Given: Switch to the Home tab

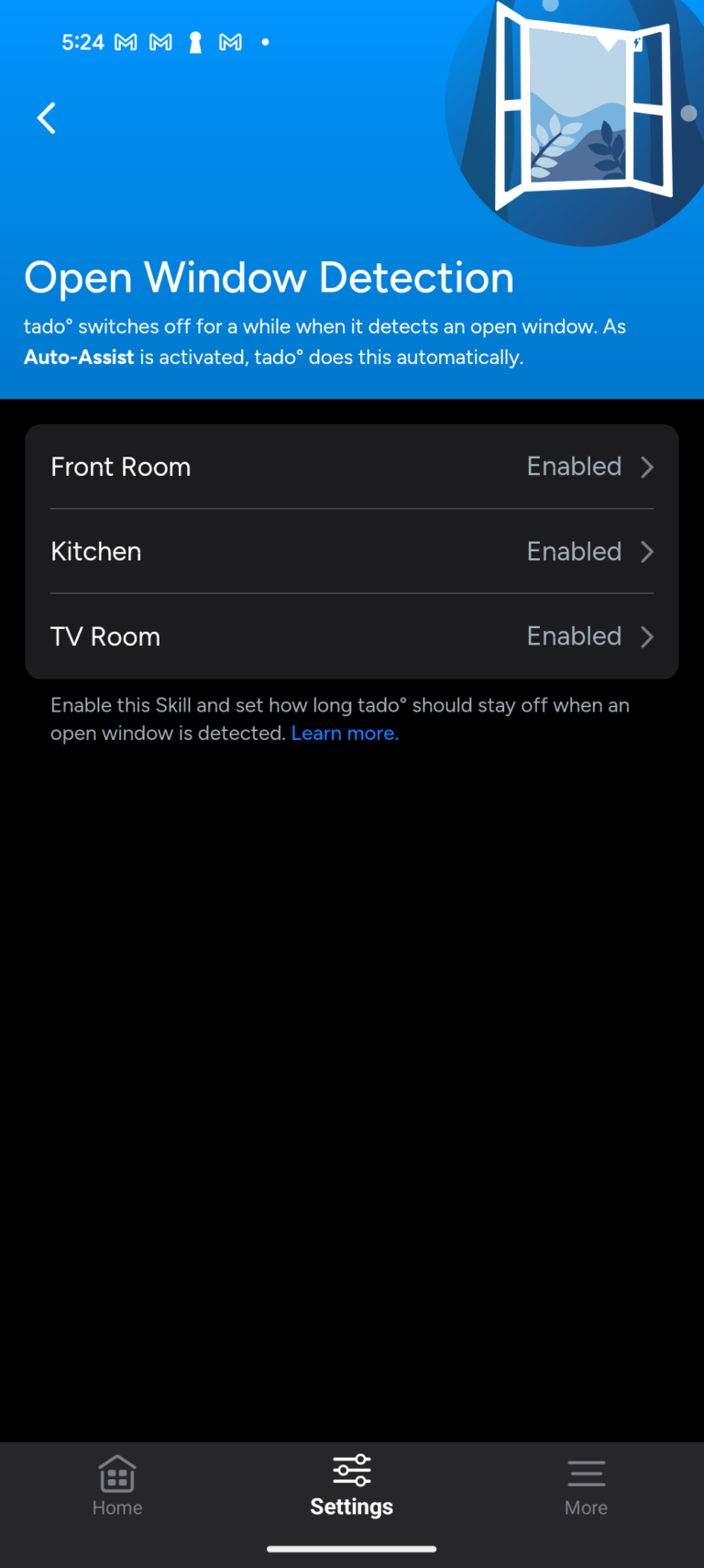Looking at the screenshot, I should click(117, 1485).
